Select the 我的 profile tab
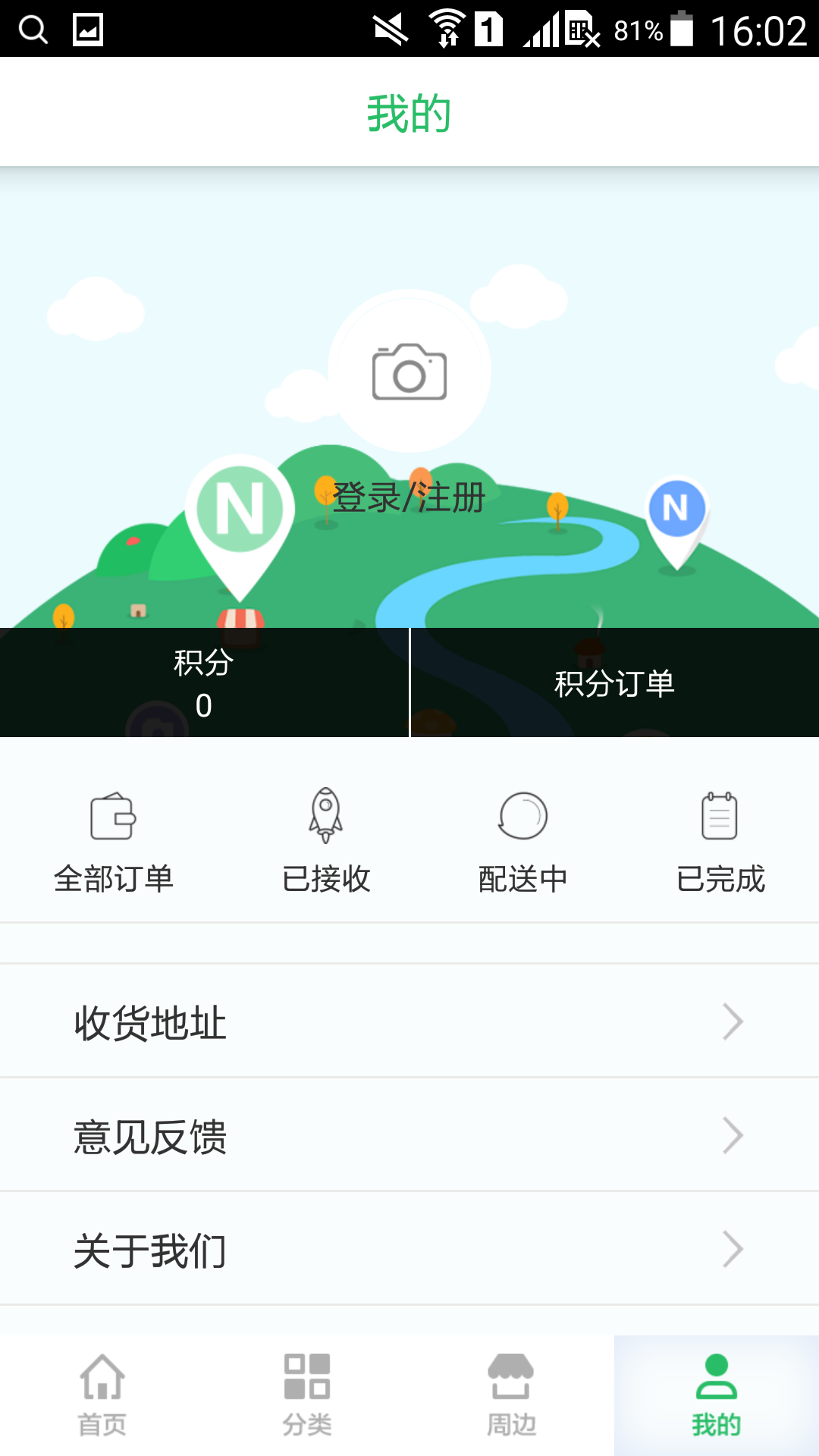 tap(717, 1395)
